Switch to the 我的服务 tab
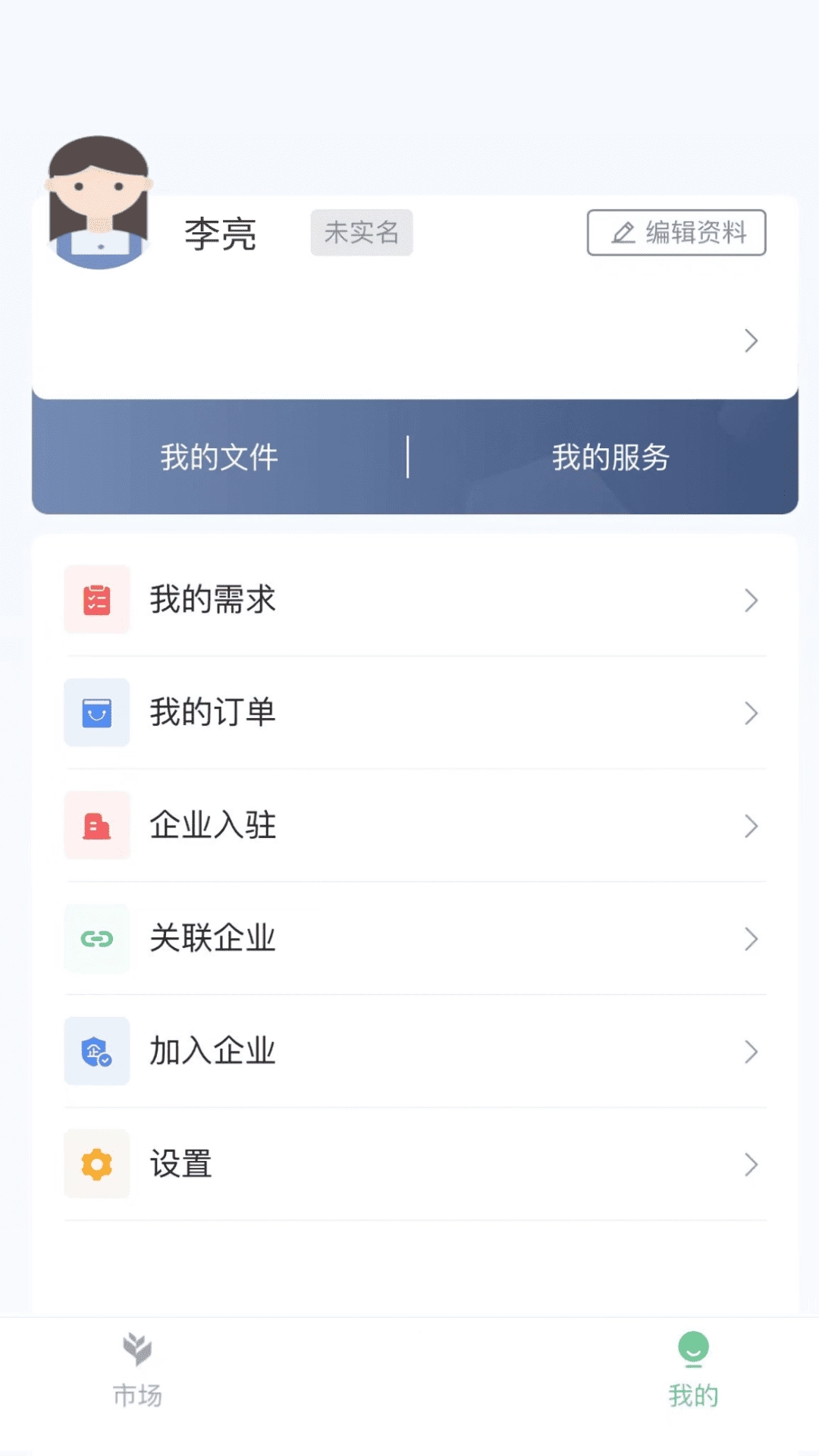The image size is (819, 1456). click(x=611, y=457)
